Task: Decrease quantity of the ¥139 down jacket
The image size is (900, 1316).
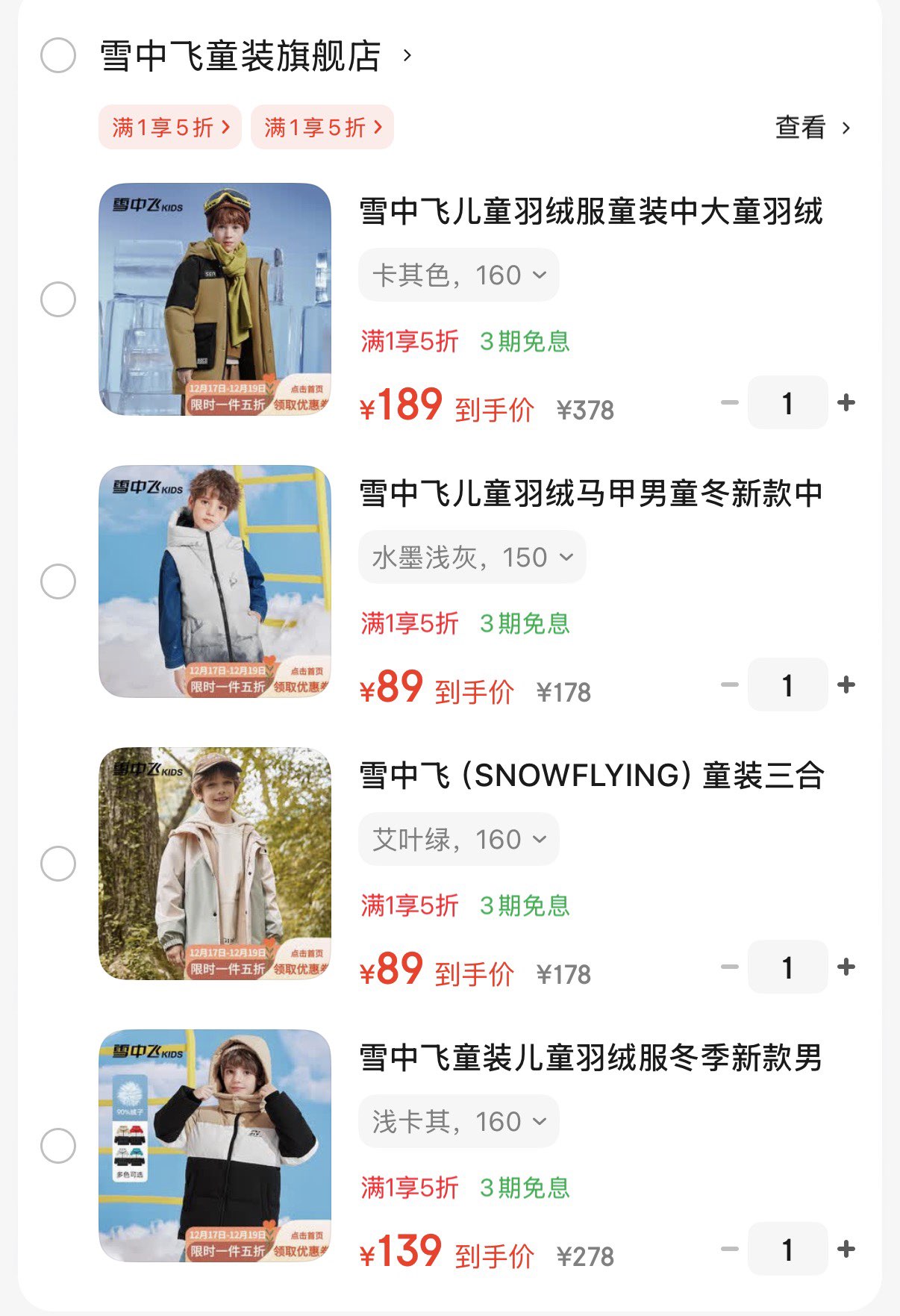Action: point(730,1250)
